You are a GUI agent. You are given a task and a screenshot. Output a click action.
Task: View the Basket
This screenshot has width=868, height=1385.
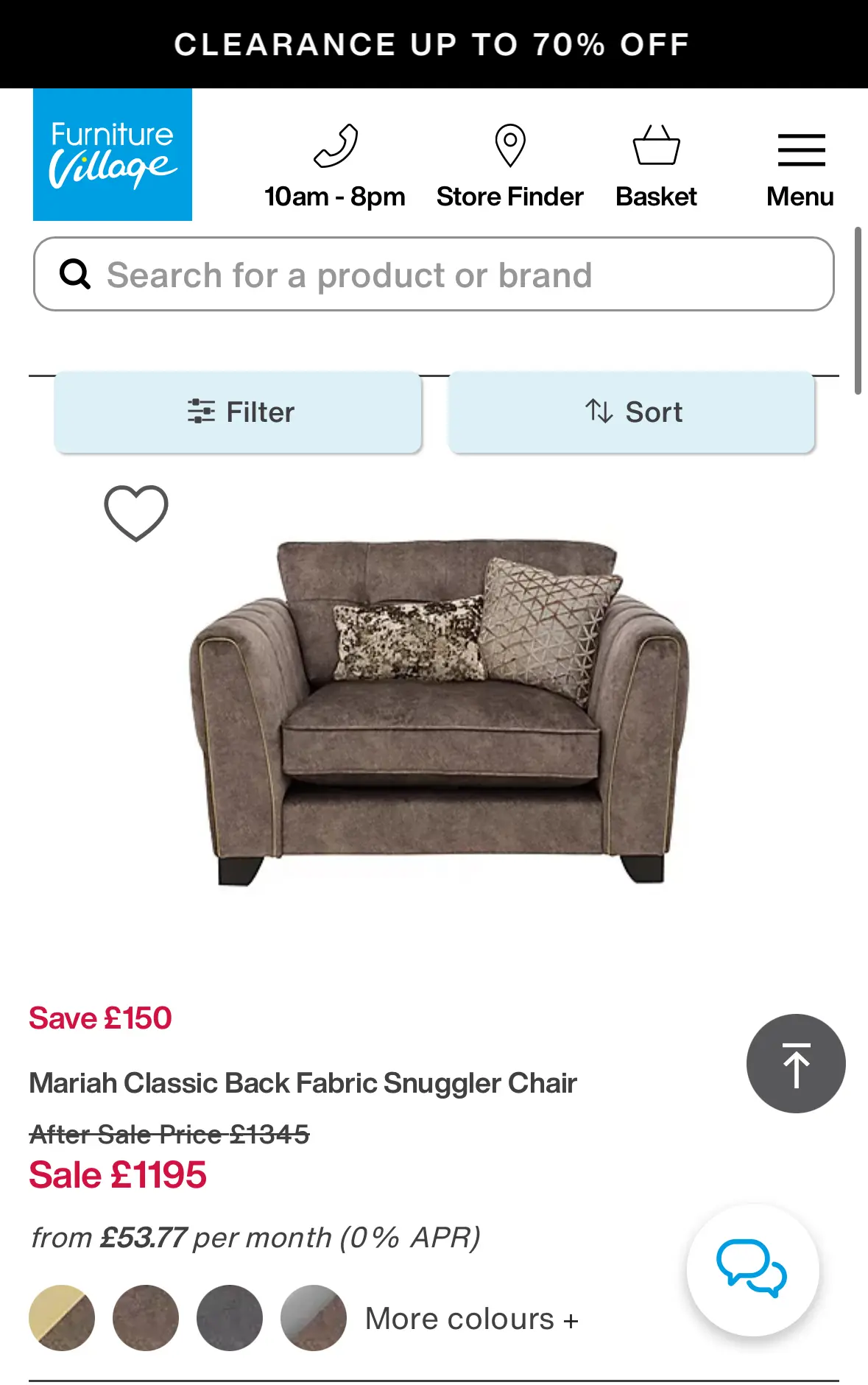[656, 166]
